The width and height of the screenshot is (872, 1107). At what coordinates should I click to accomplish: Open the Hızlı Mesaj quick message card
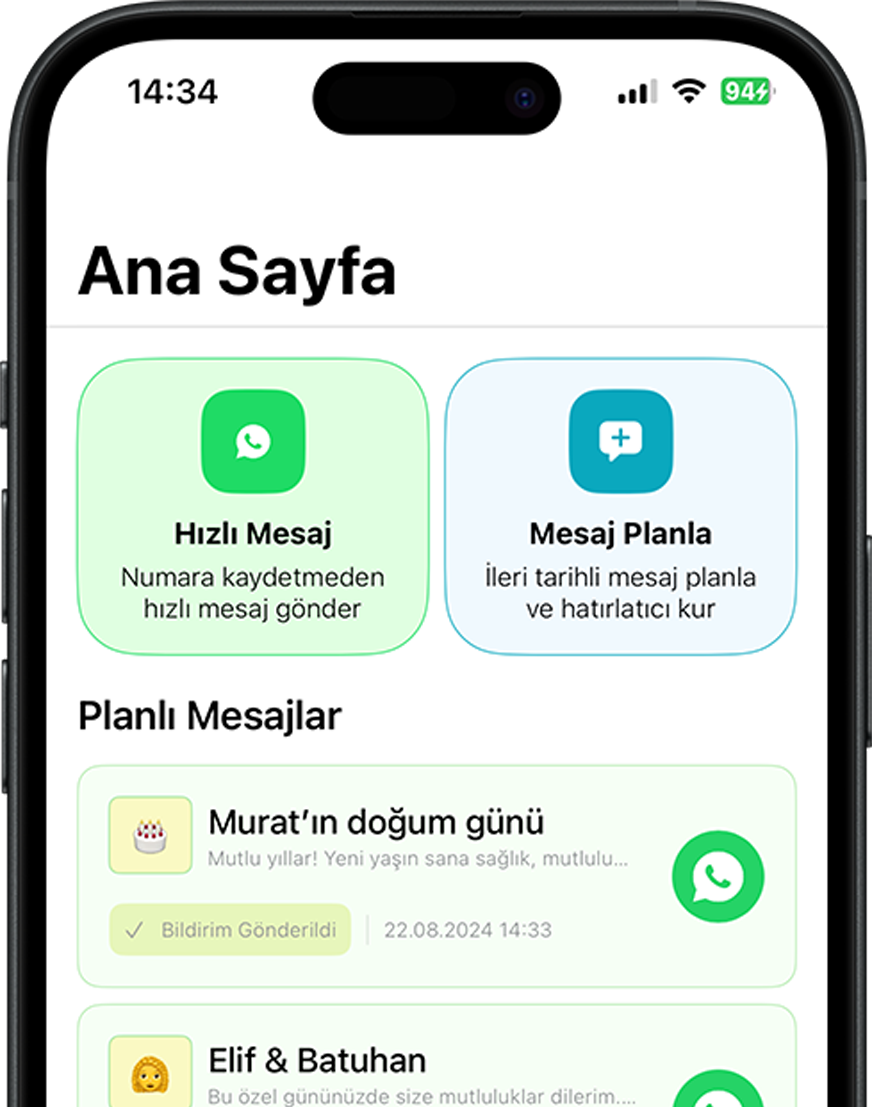253,507
